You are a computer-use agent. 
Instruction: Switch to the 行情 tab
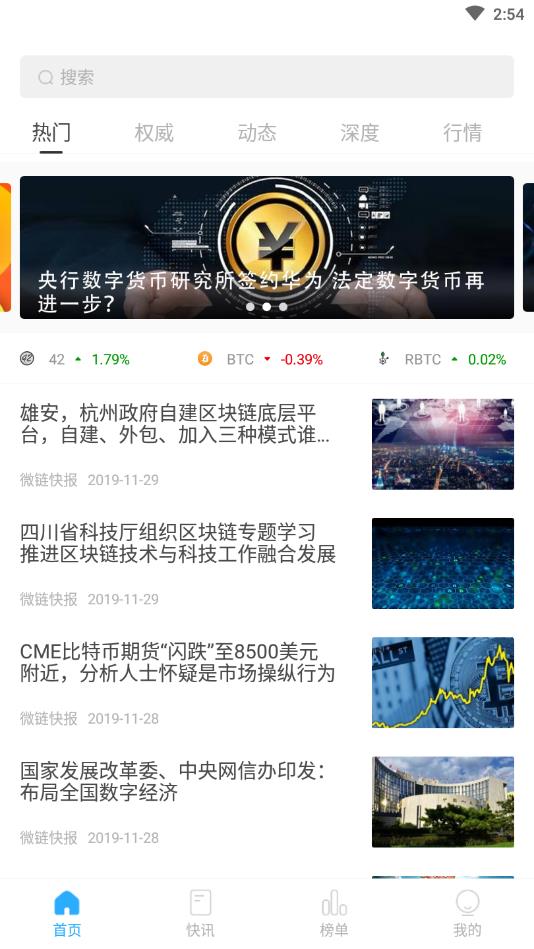point(463,133)
